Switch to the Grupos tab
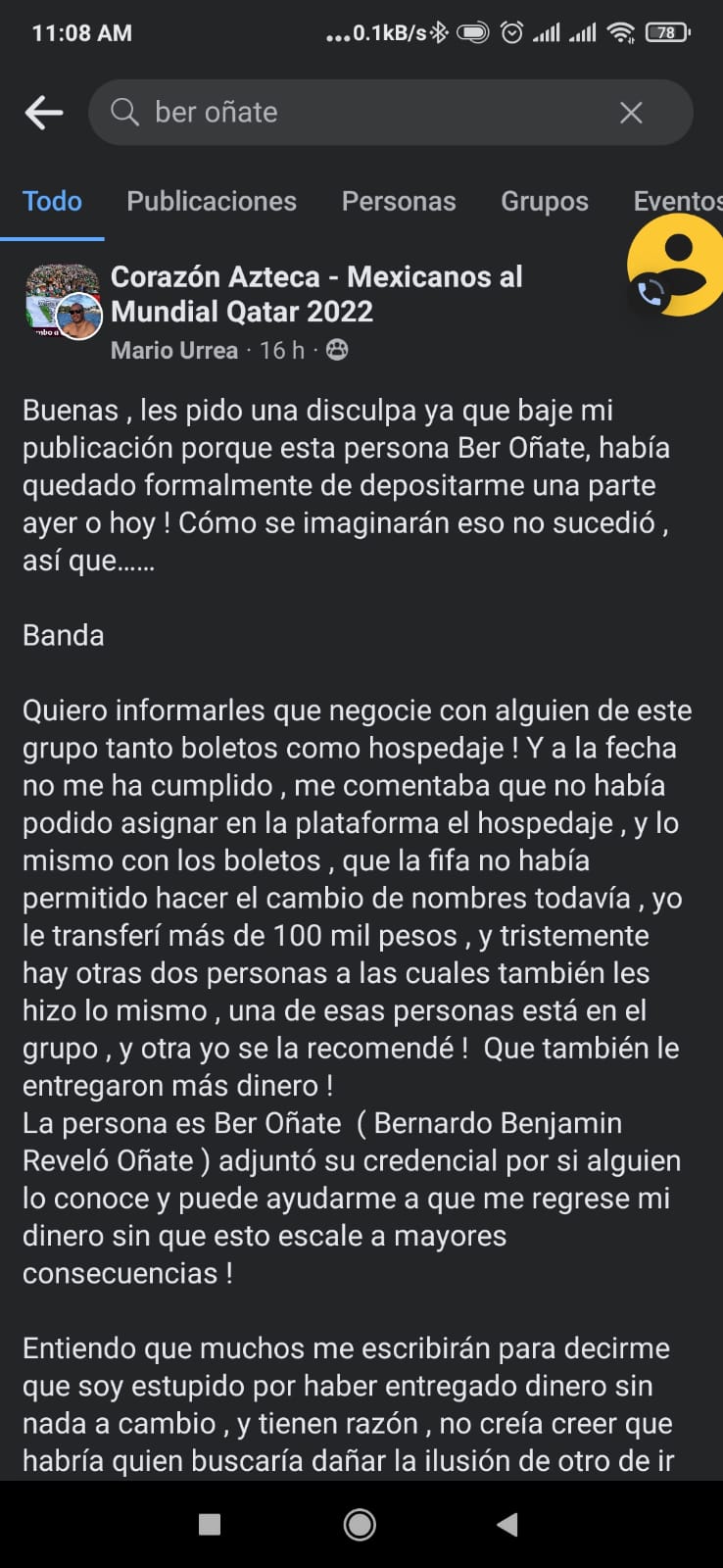The width and height of the screenshot is (723, 1568). tap(545, 201)
